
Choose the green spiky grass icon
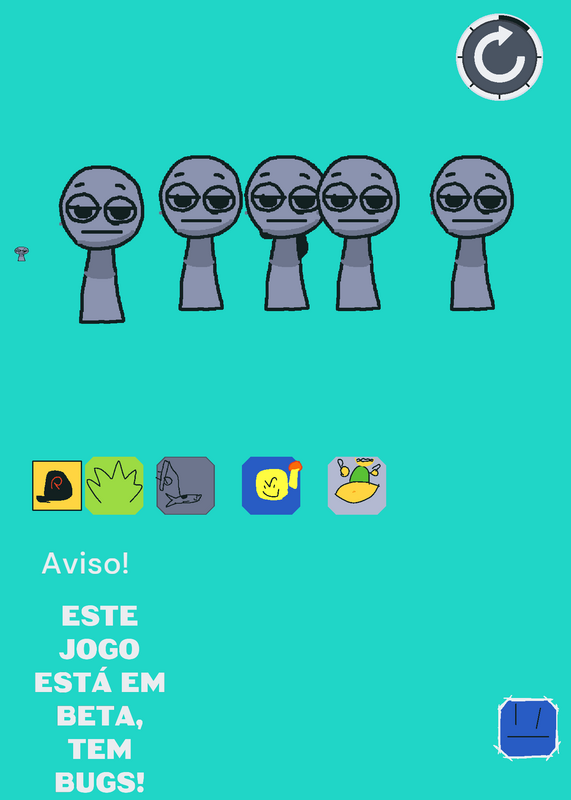point(114,486)
